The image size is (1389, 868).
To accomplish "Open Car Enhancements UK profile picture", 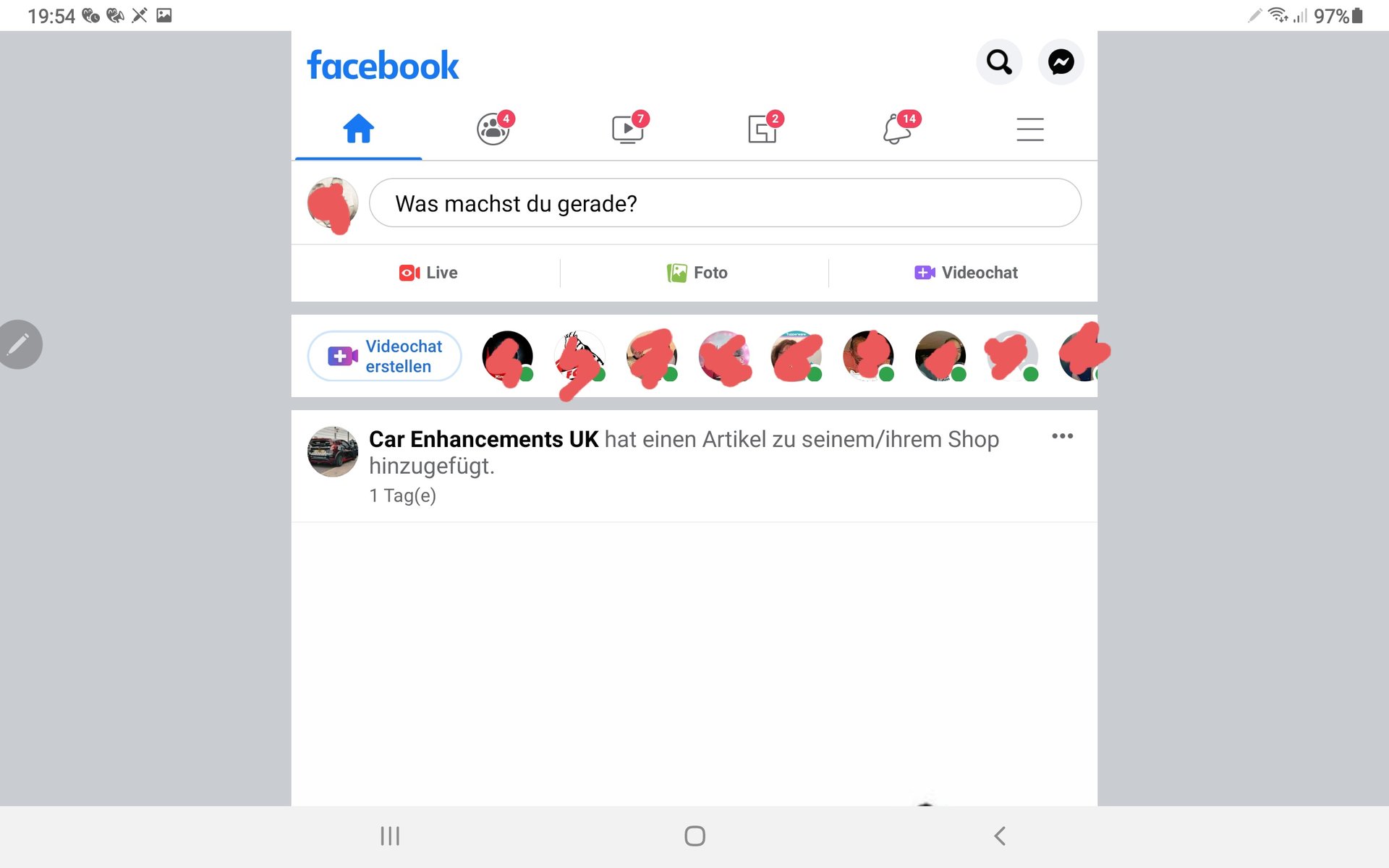I will click(x=333, y=451).
